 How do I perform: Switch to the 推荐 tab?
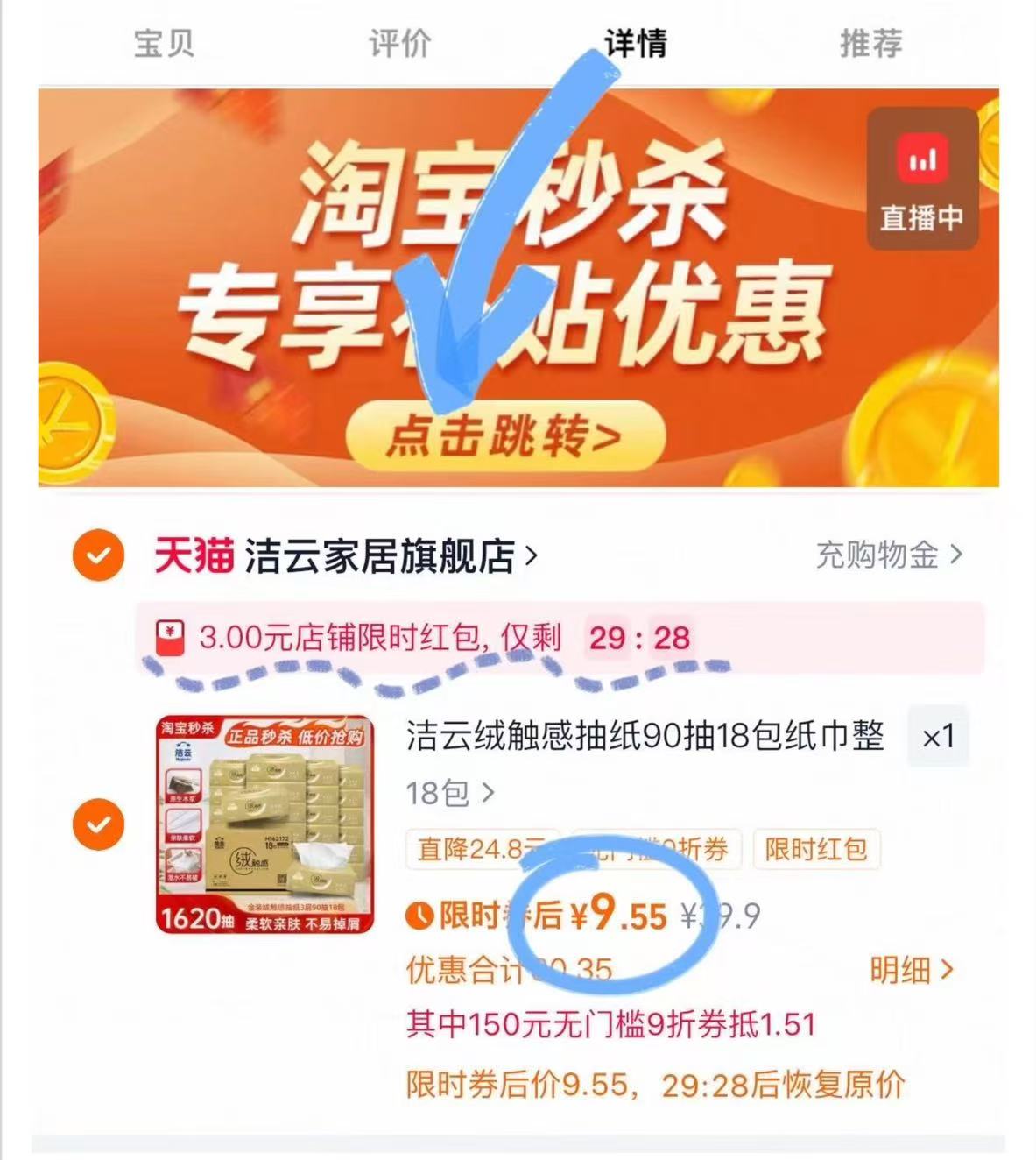pyautogui.click(x=871, y=46)
